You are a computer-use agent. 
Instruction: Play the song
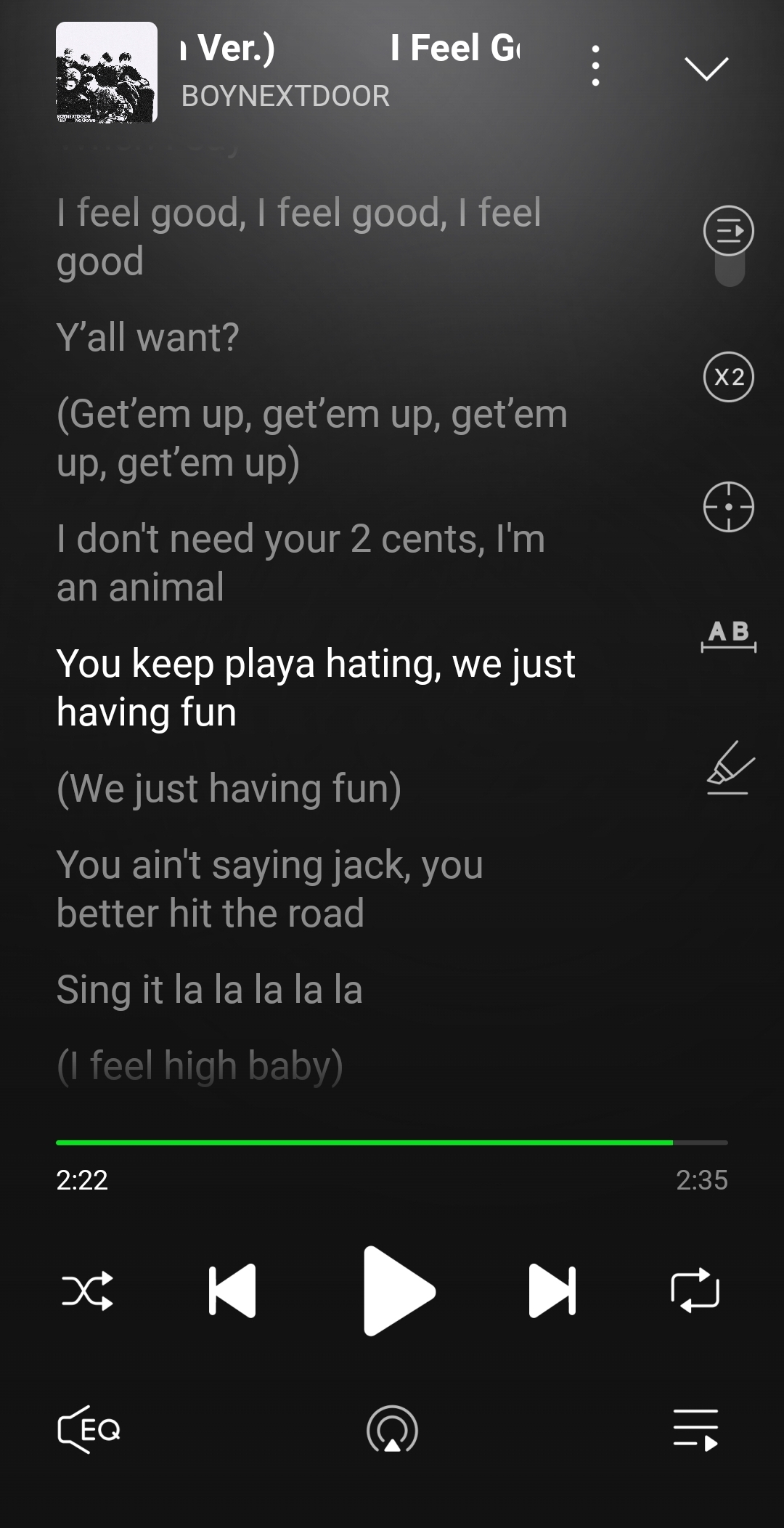pyautogui.click(x=398, y=1291)
